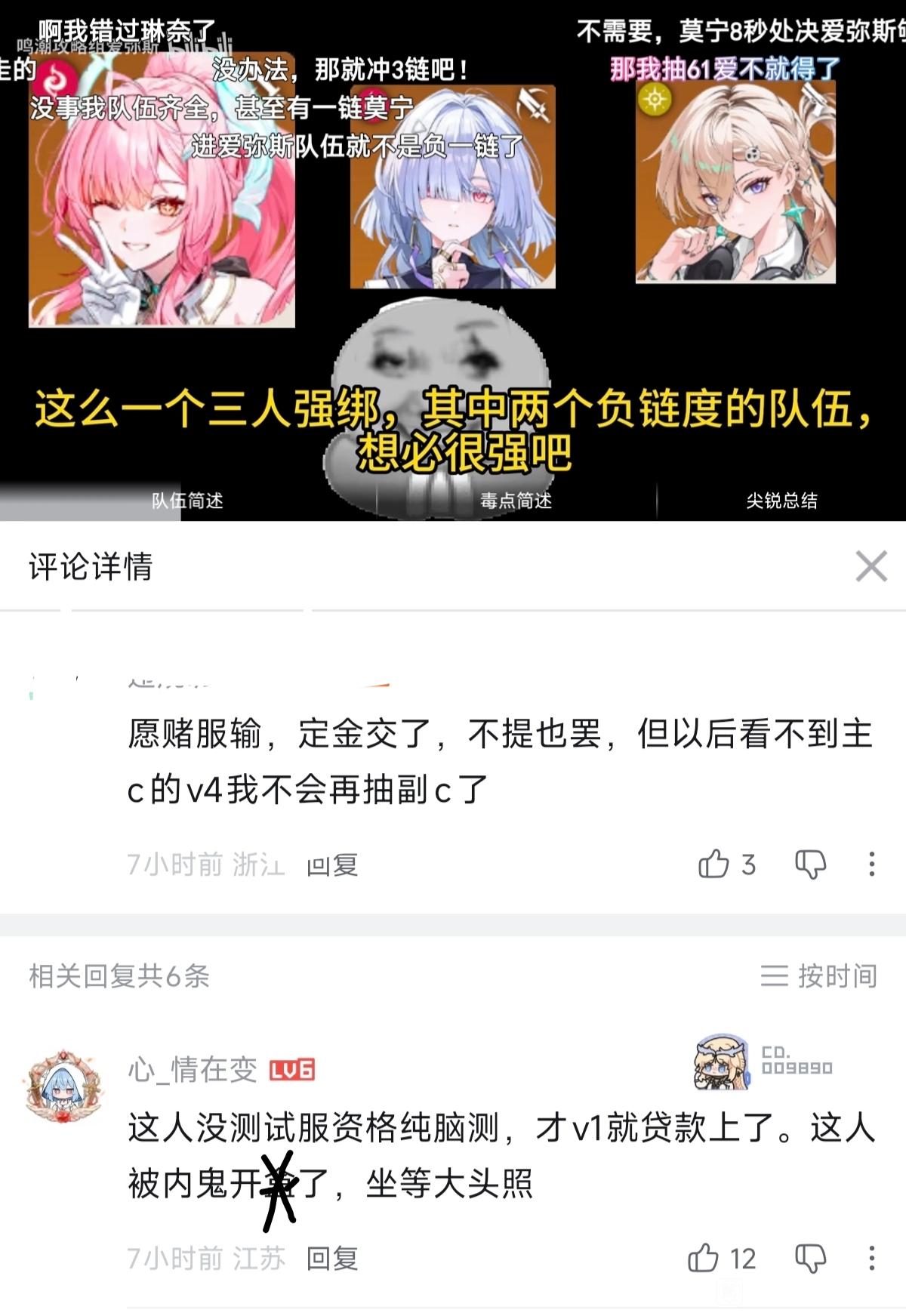
Task: Open the username 心_情在变 profile
Action: (x=193, y=1069)
